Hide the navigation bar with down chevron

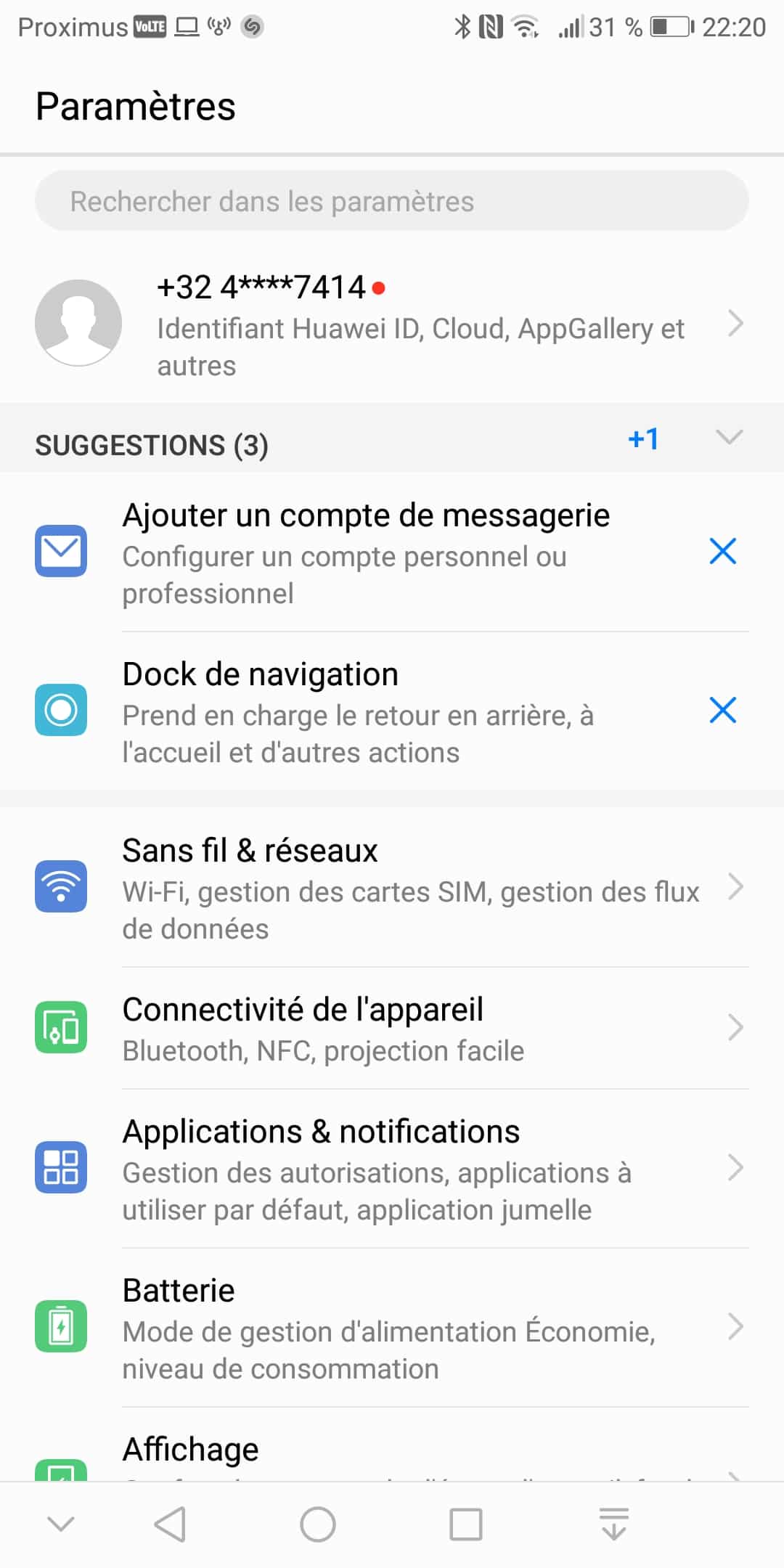(61, 1524)
